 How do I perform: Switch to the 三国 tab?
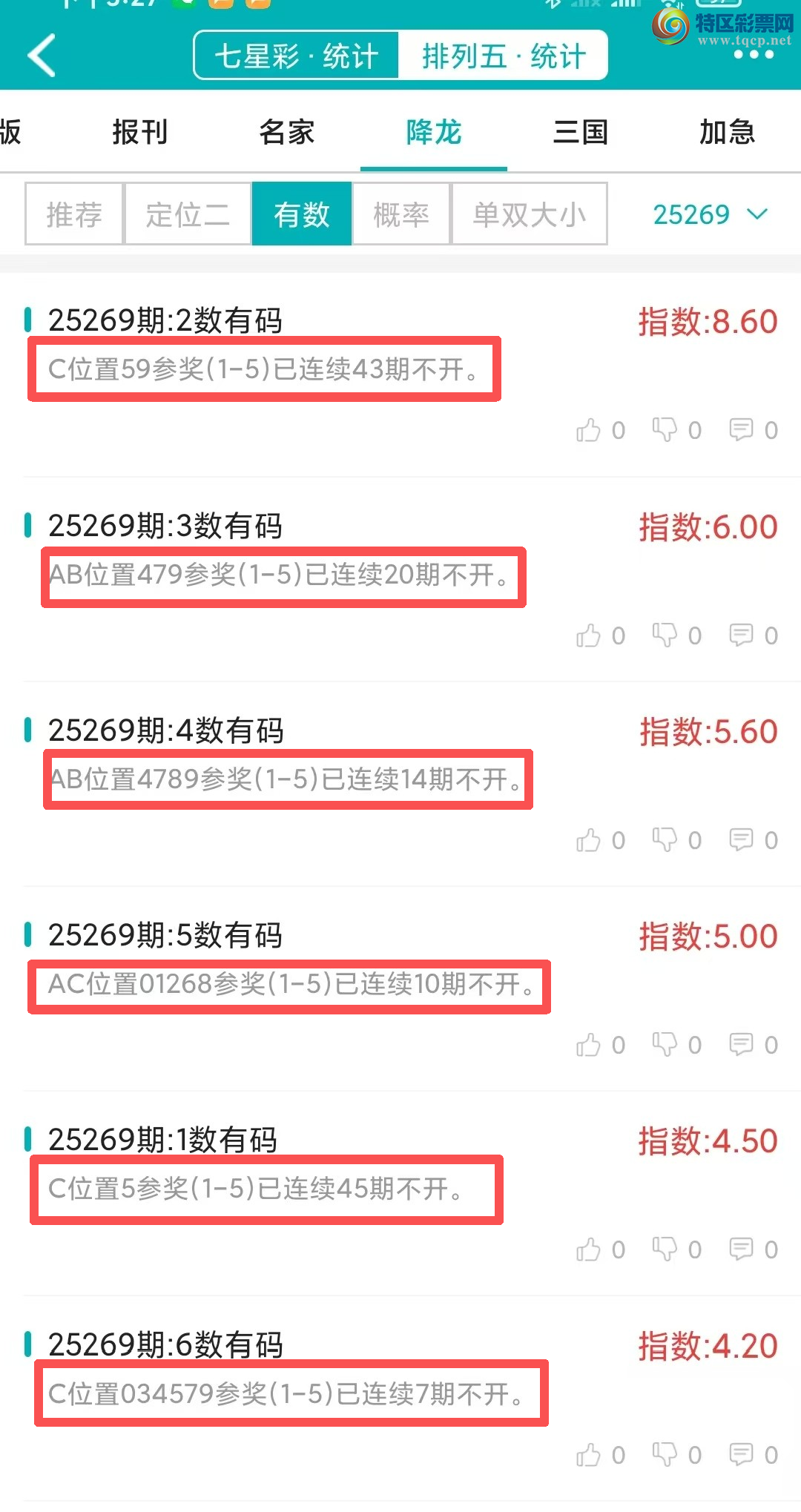[580, 132]
